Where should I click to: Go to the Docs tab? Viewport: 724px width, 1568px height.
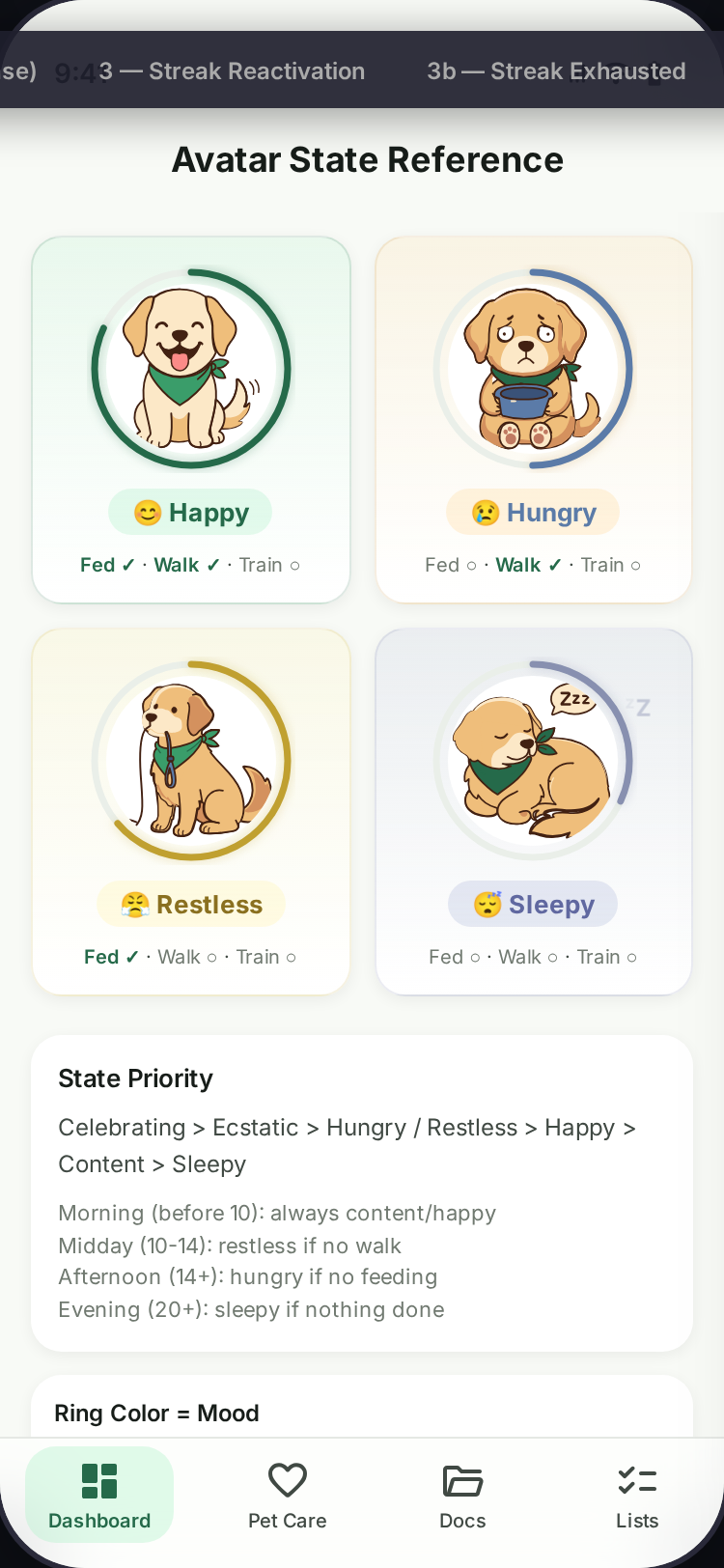coord(462,1495)
